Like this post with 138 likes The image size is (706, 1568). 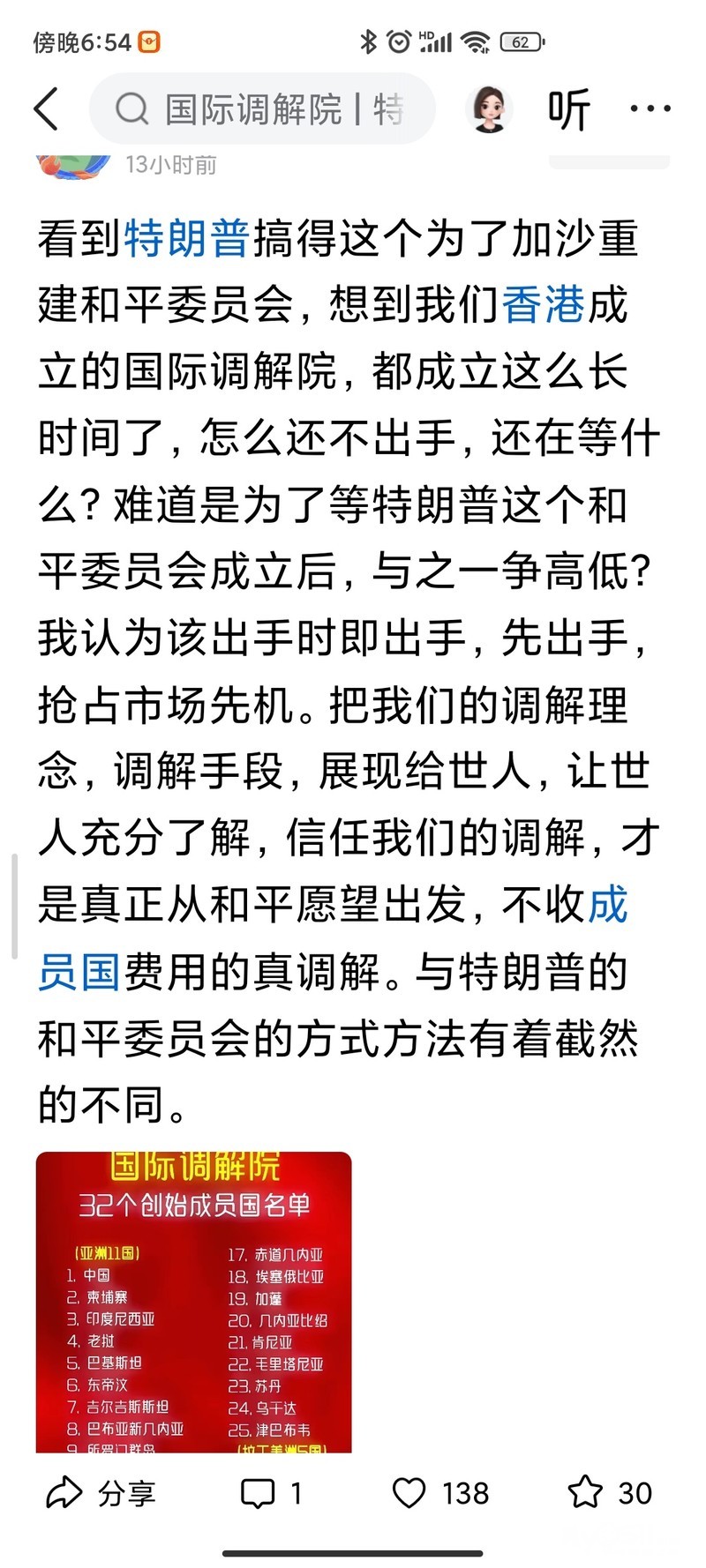440,1493
